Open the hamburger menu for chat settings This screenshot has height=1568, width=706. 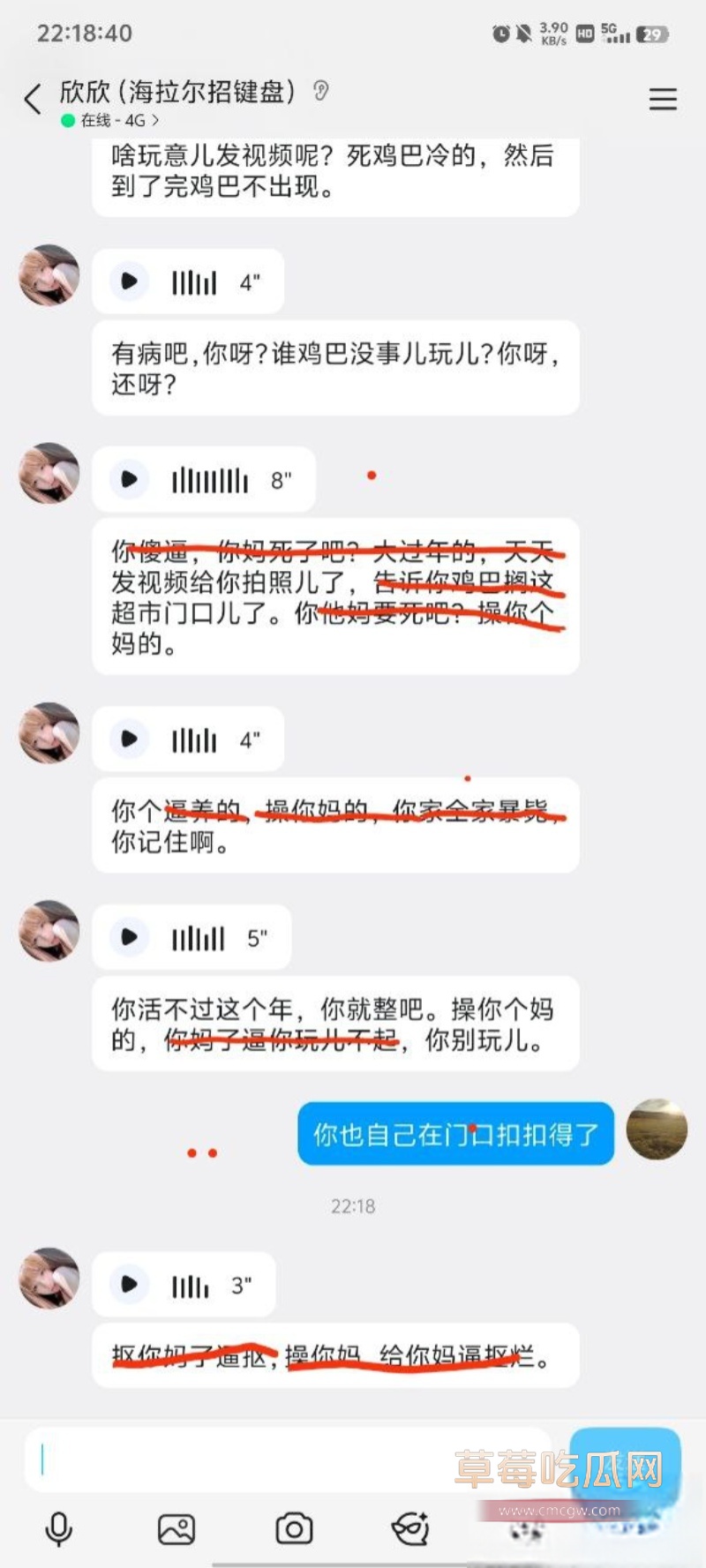pos(663,99)
